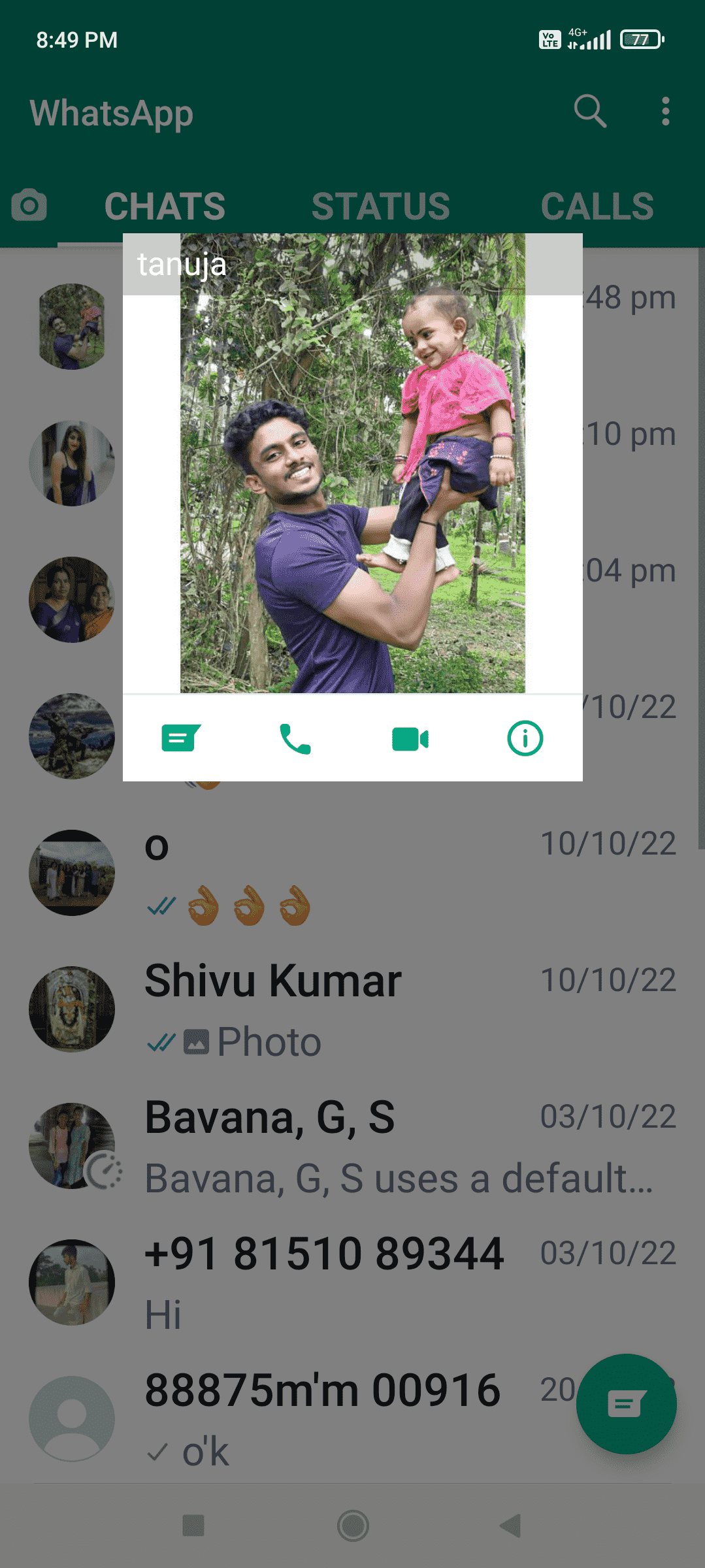Viewport: 705px width, 1568px height.
Task: Open the camera tab
Action: pyautogui.click(x=29, y=206)
